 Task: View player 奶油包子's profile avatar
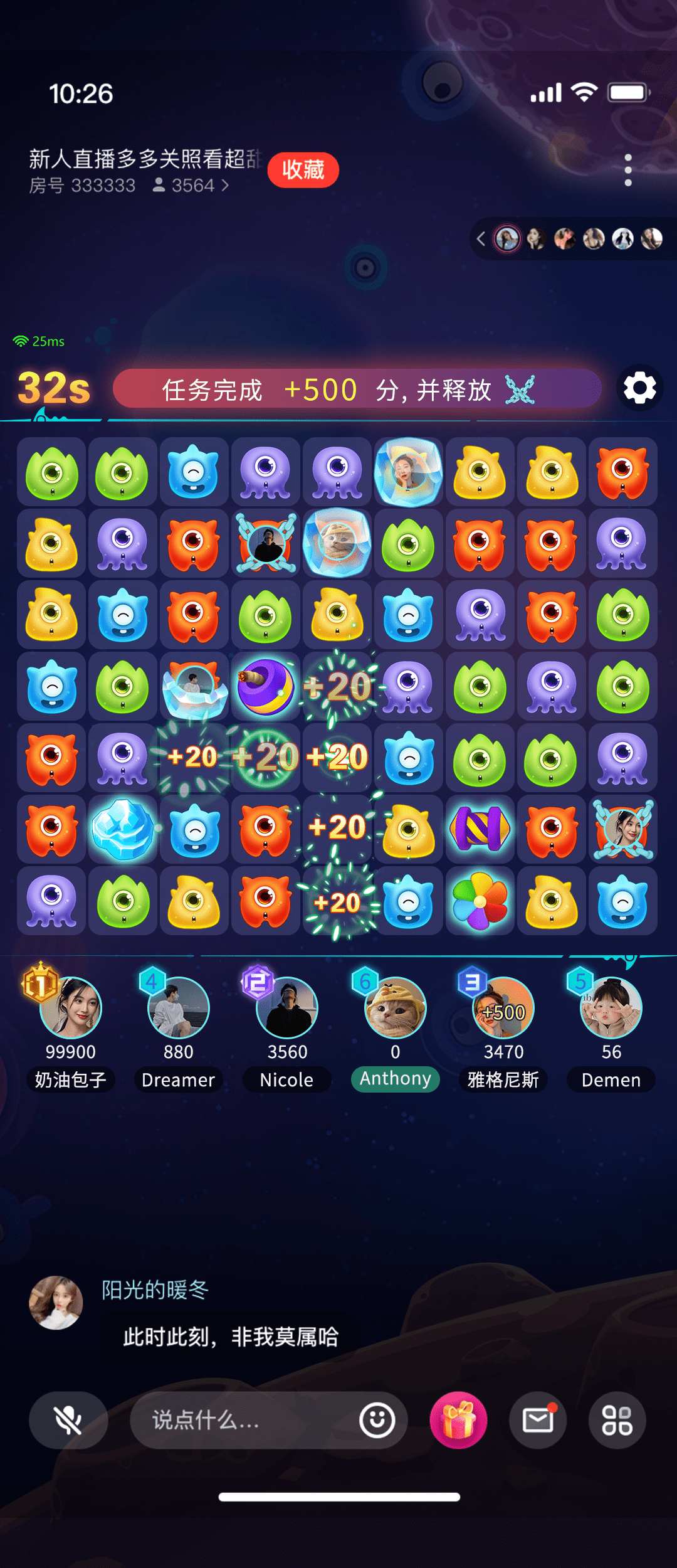point(71,1008)
